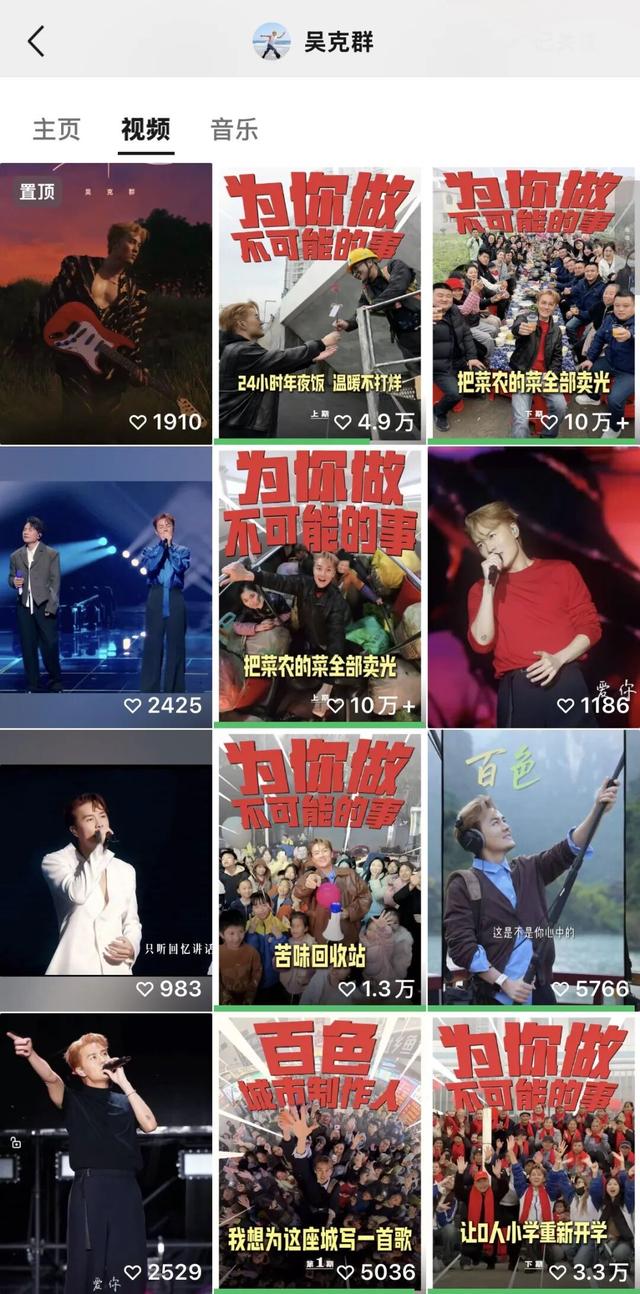Open the white suit video with 983 likes
Viewport: 640px width, 1294px height.
pyautogui.click(x=106, y=870)
